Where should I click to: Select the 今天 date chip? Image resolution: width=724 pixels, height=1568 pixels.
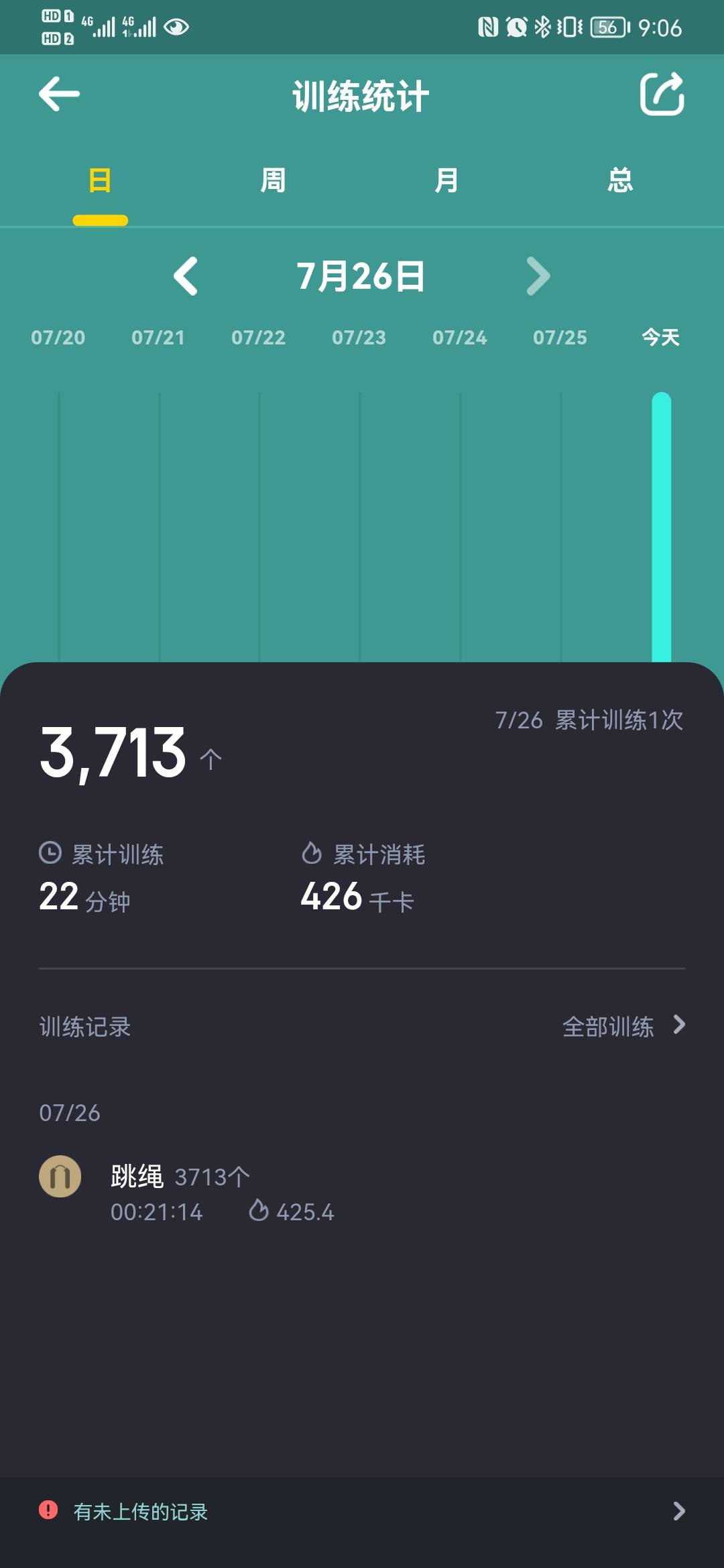pyautogui.click(x=659, y=338)
